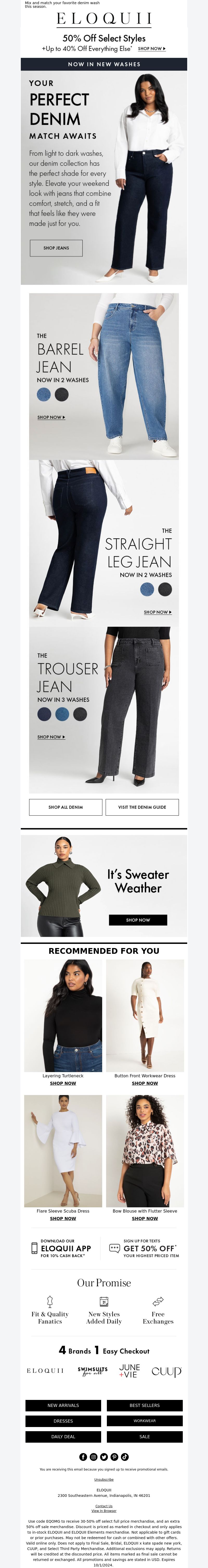Open Shop Now link in 50% off banner
This screenshot has height=1568, width=208.
151,48
